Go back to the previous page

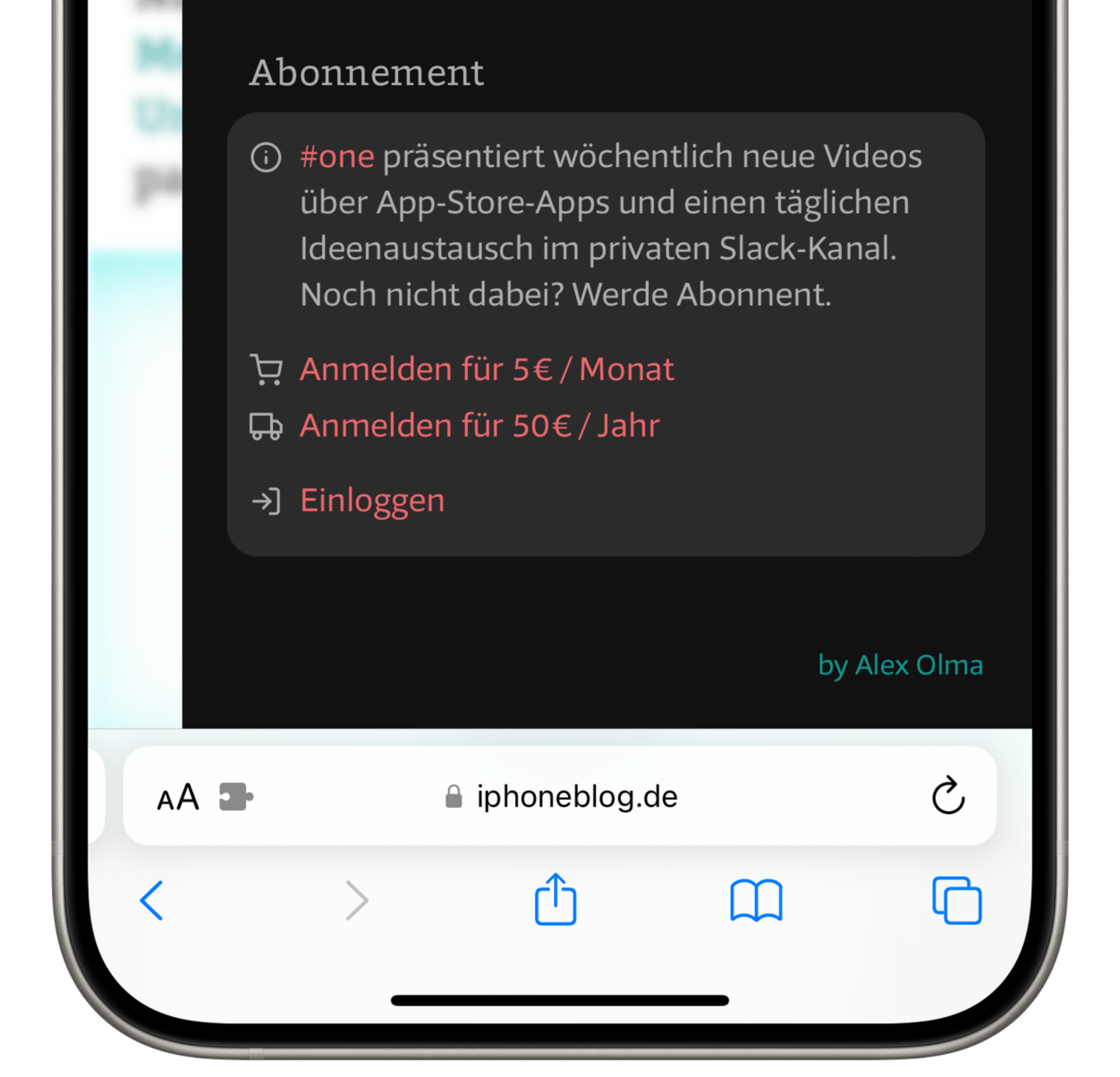(x=152, y=900)
